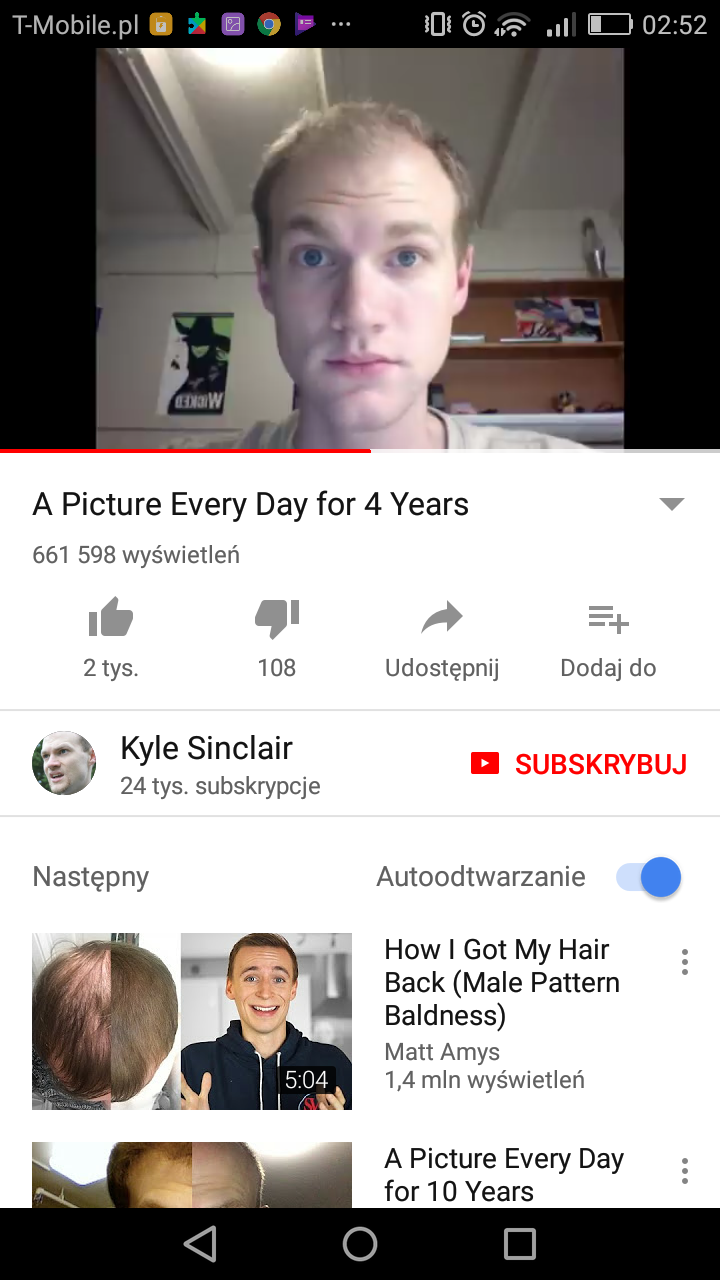Viewport: 720px width, 1280px height.
Task: Dislike the video with thumbs down
Action: point(277,620)
